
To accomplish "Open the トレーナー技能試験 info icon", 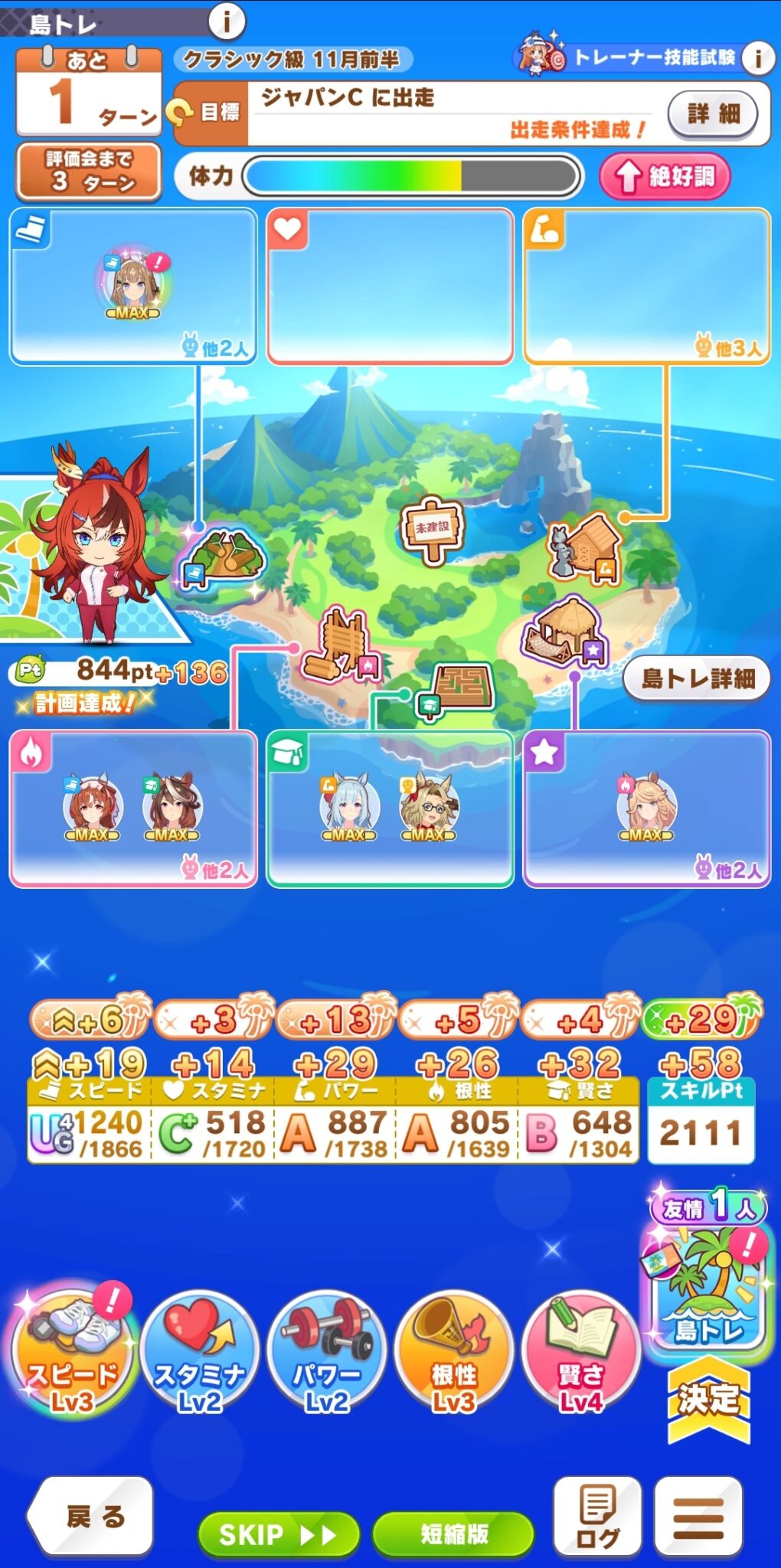I will click(757, 57).
